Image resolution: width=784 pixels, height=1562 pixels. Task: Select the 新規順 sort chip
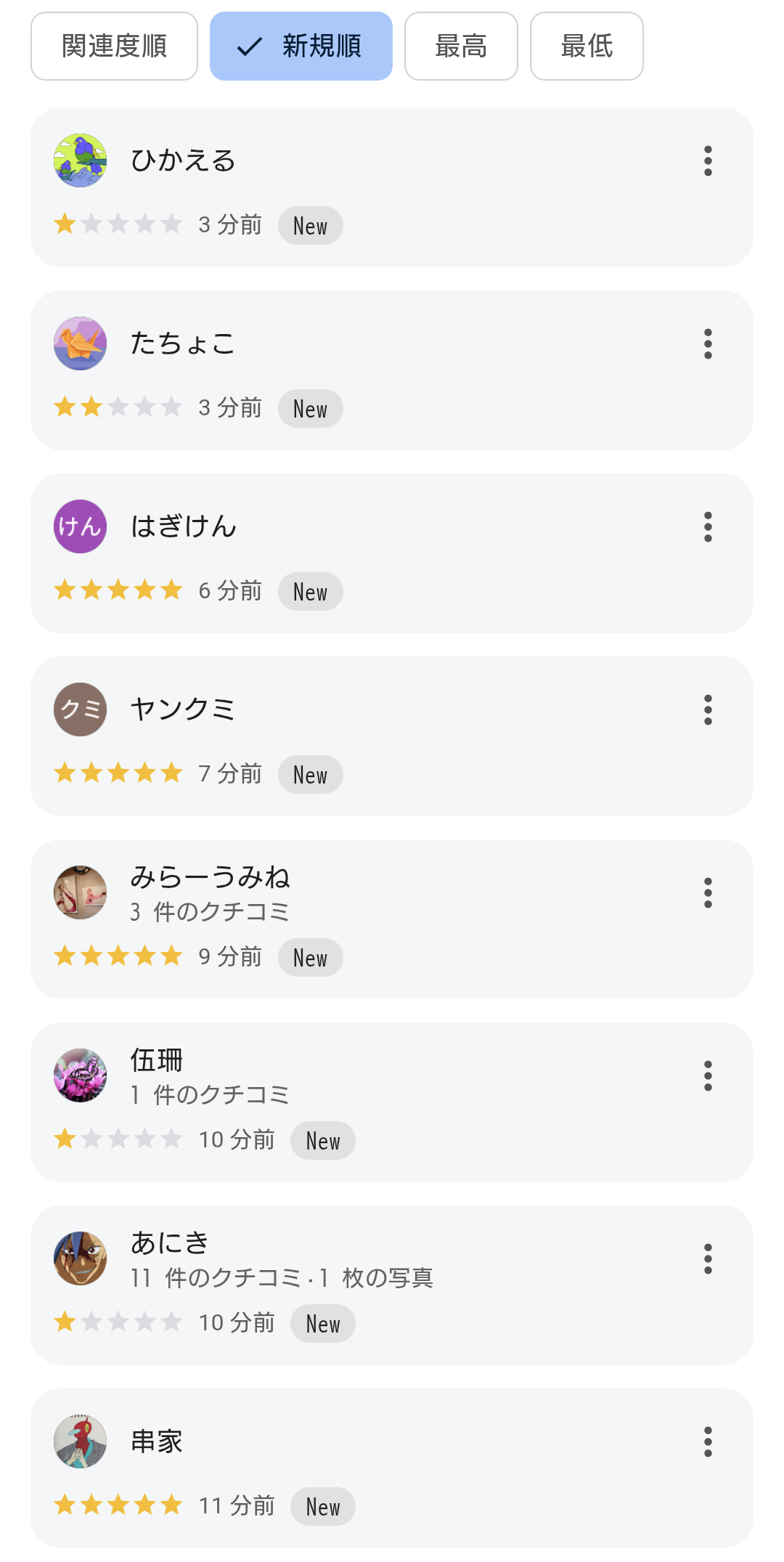301,46
